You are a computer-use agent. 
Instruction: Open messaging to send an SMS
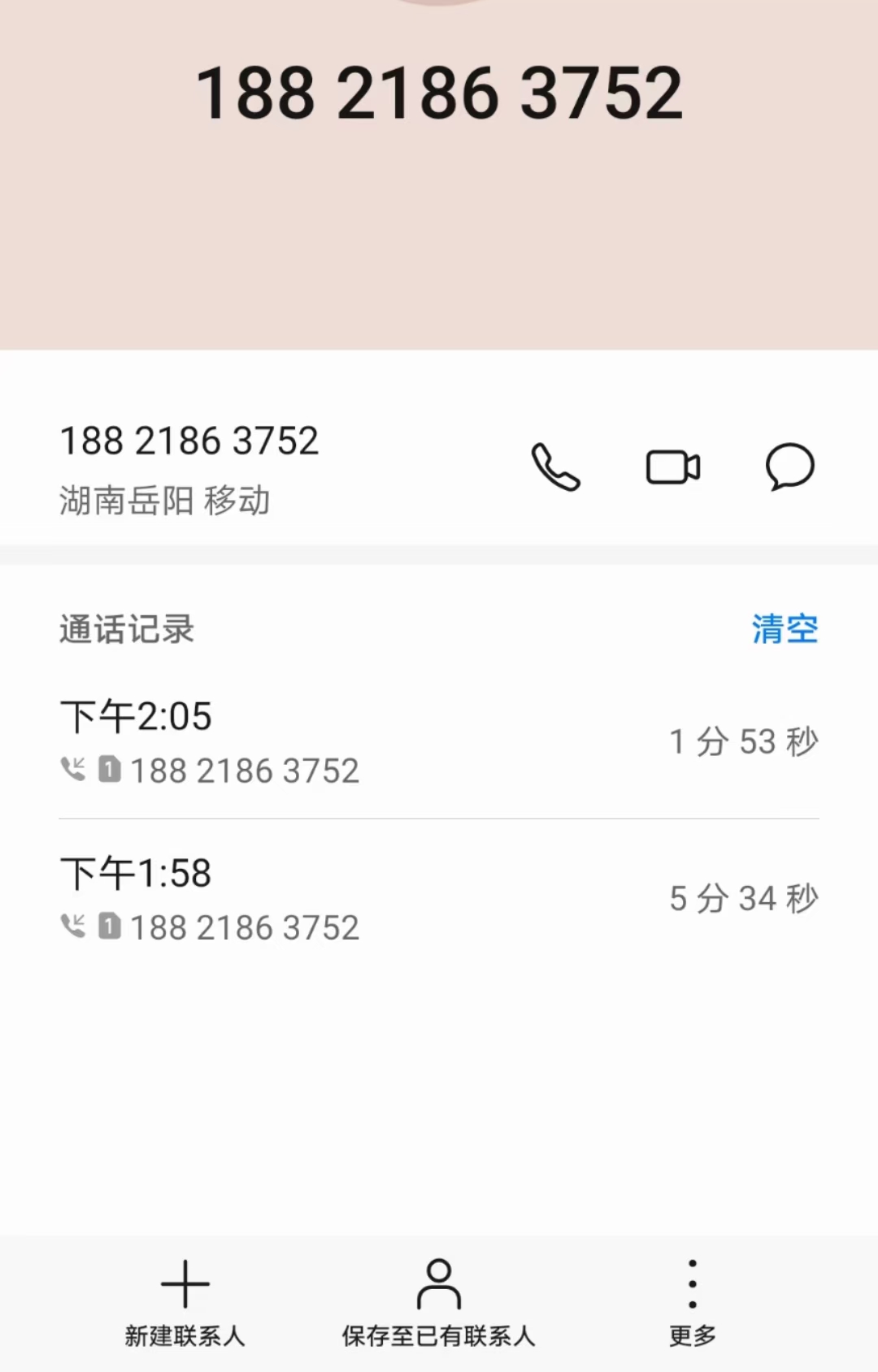coord(789,467)
